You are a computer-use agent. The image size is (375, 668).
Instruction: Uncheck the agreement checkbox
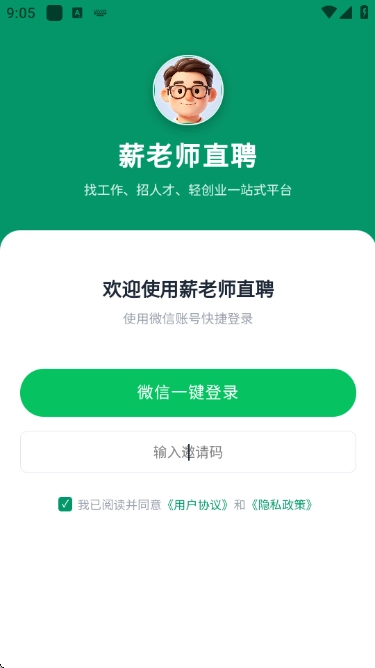(x=65, y=504)
